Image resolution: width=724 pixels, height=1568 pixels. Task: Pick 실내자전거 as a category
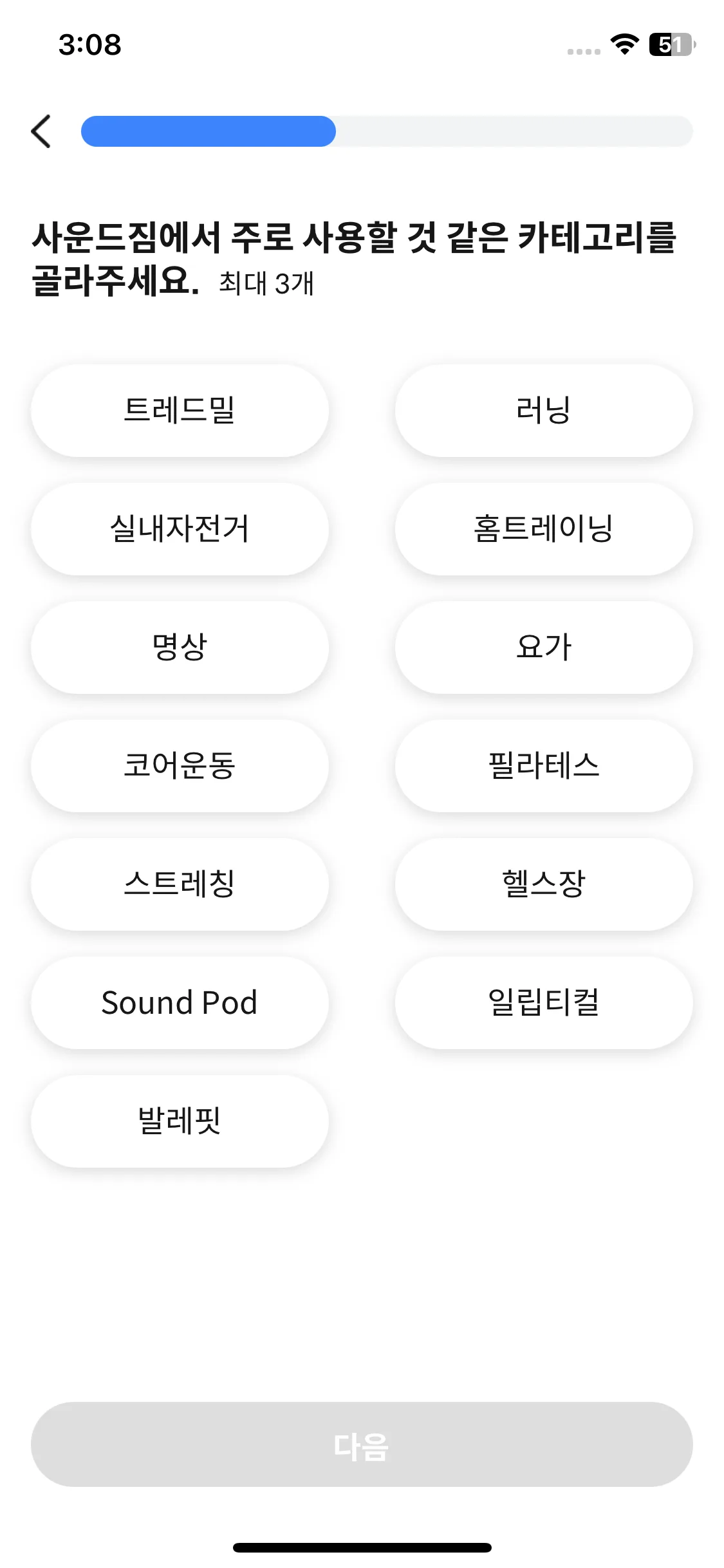coord(180,529)
